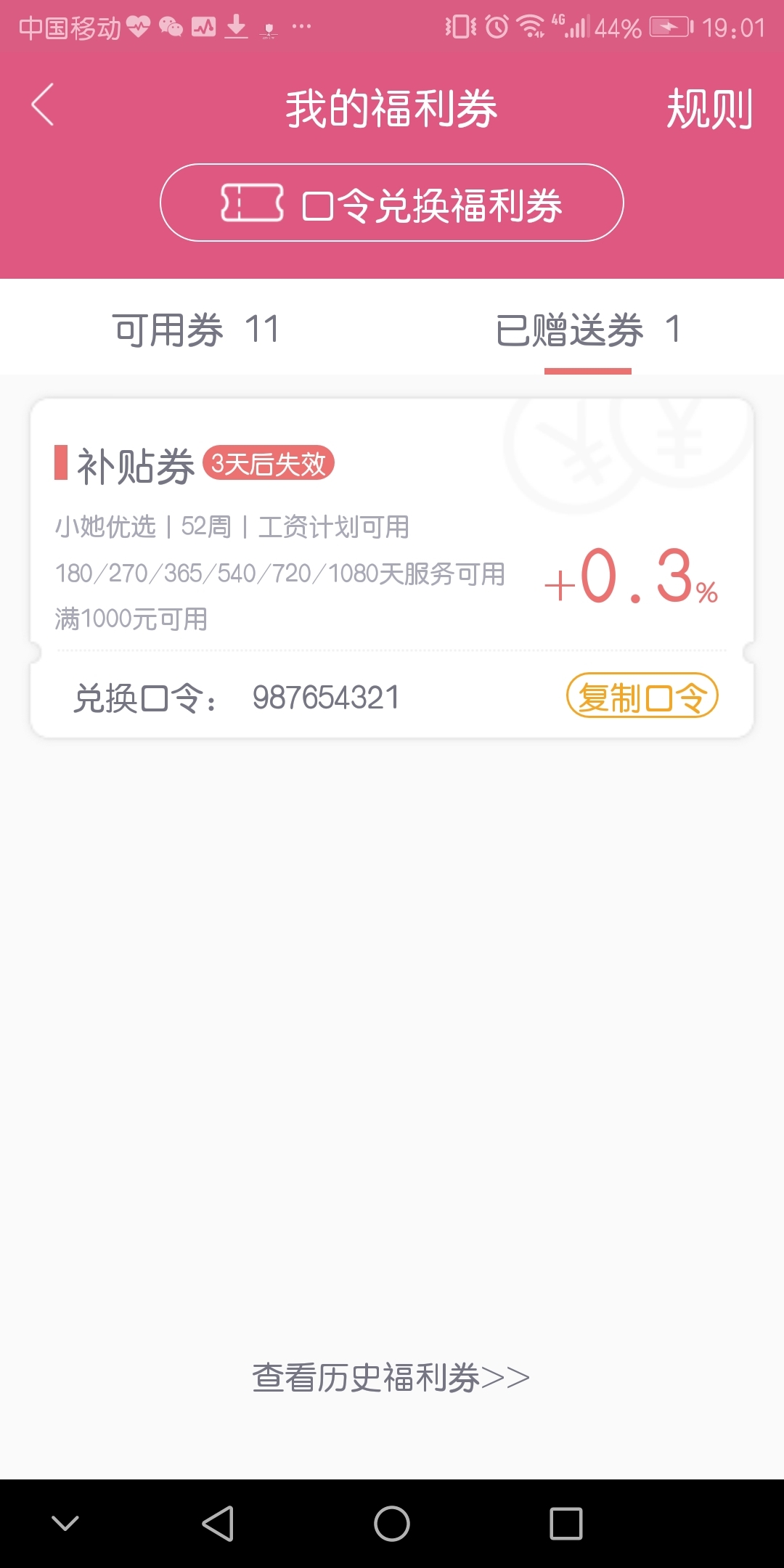Viewport: 784px width, 1568px height.
Task: Tap the system home button
Action: (392, 1523)
